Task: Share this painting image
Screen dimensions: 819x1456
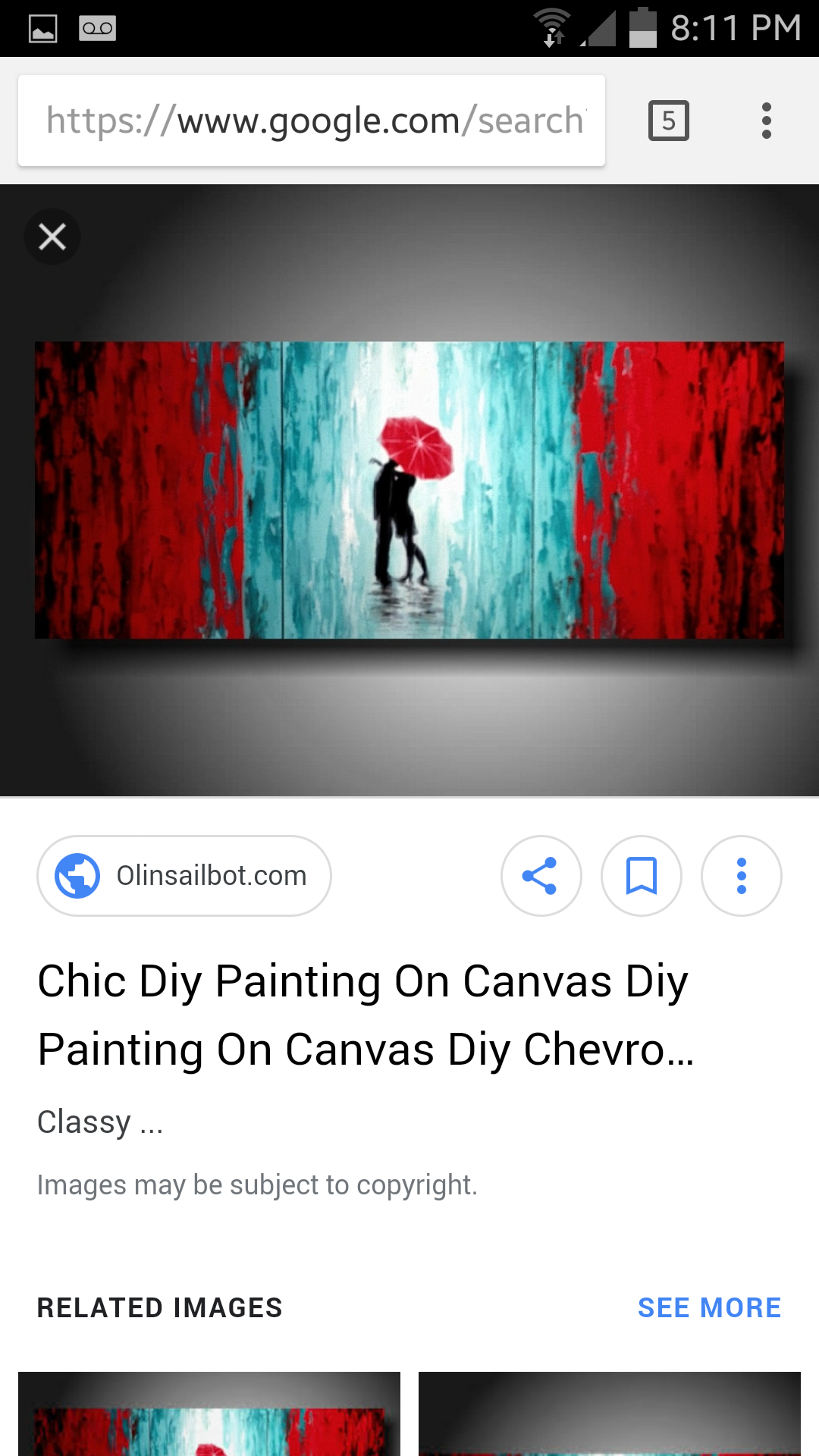Action: [541, 876]
